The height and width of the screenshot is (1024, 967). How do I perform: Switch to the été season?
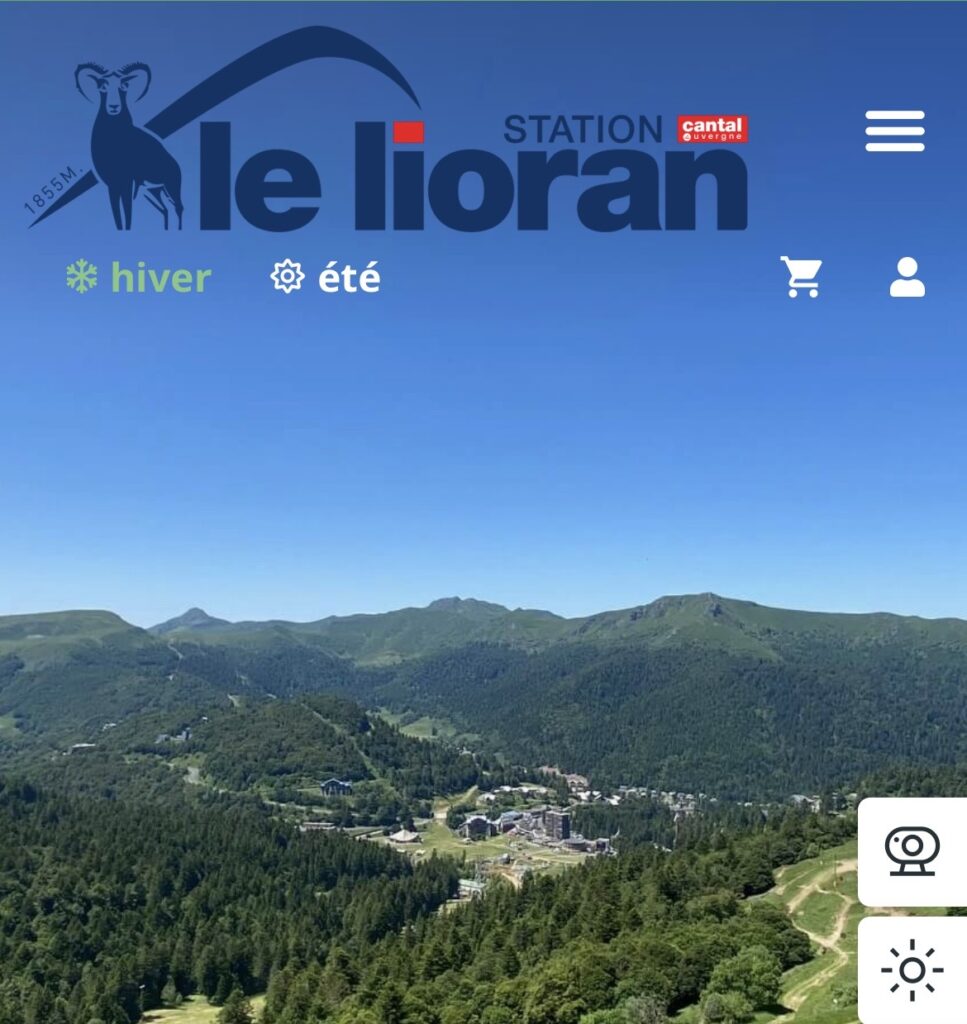326,277
